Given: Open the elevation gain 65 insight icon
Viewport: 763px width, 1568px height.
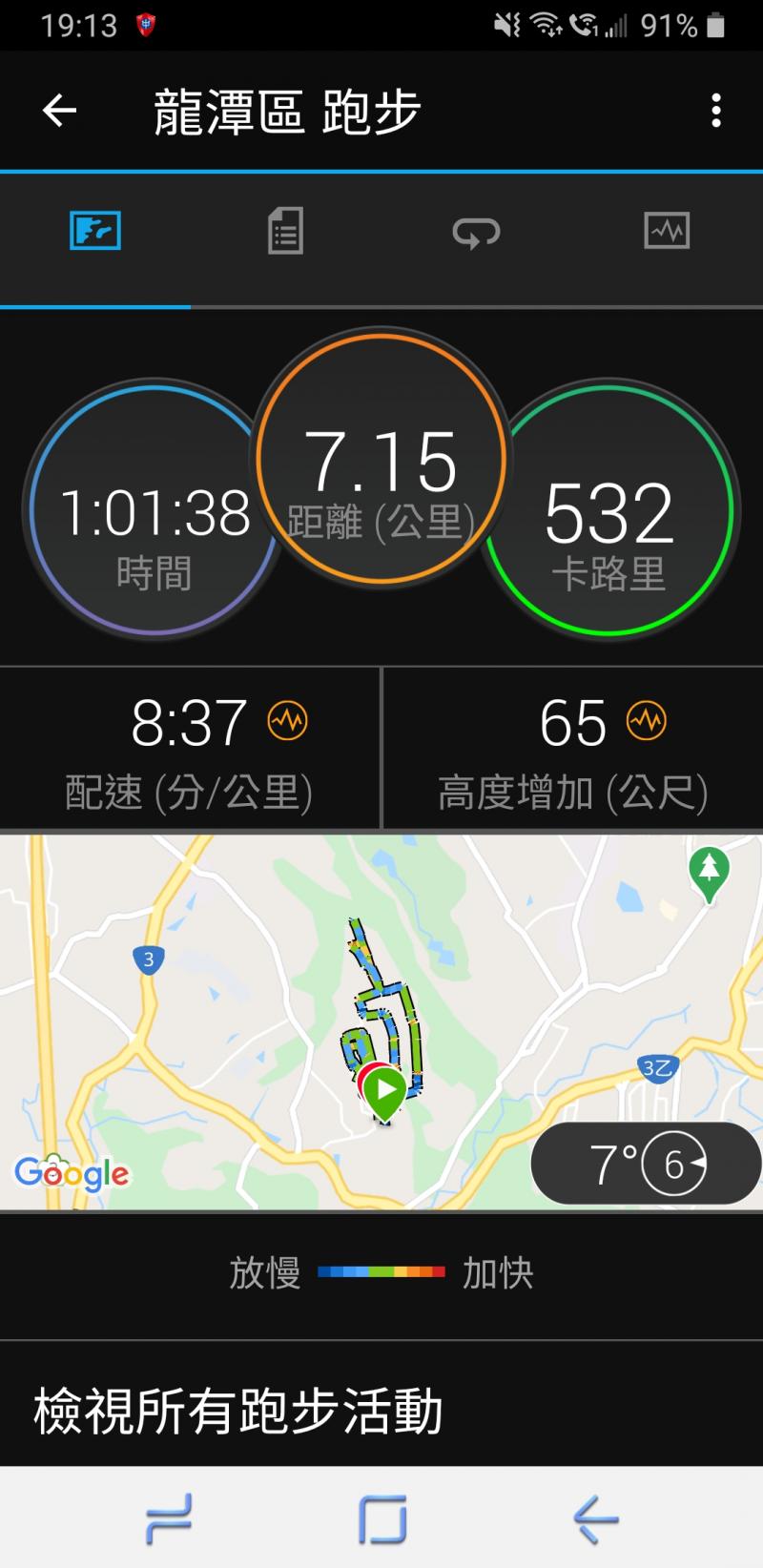Looking at the screenshot, I should (646, 721).
